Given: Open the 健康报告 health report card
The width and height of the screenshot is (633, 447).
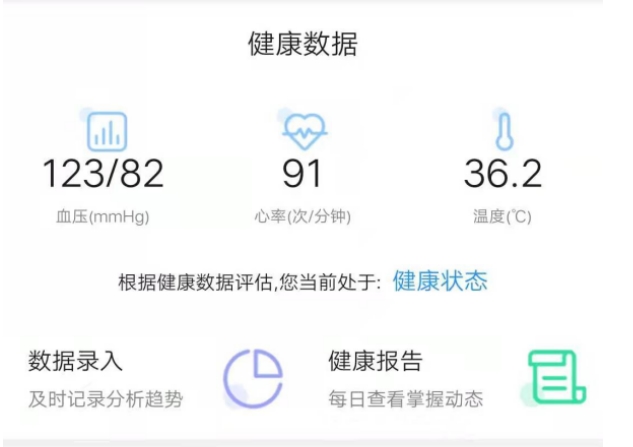Looking at the screenshot, I should click(460, 380).
